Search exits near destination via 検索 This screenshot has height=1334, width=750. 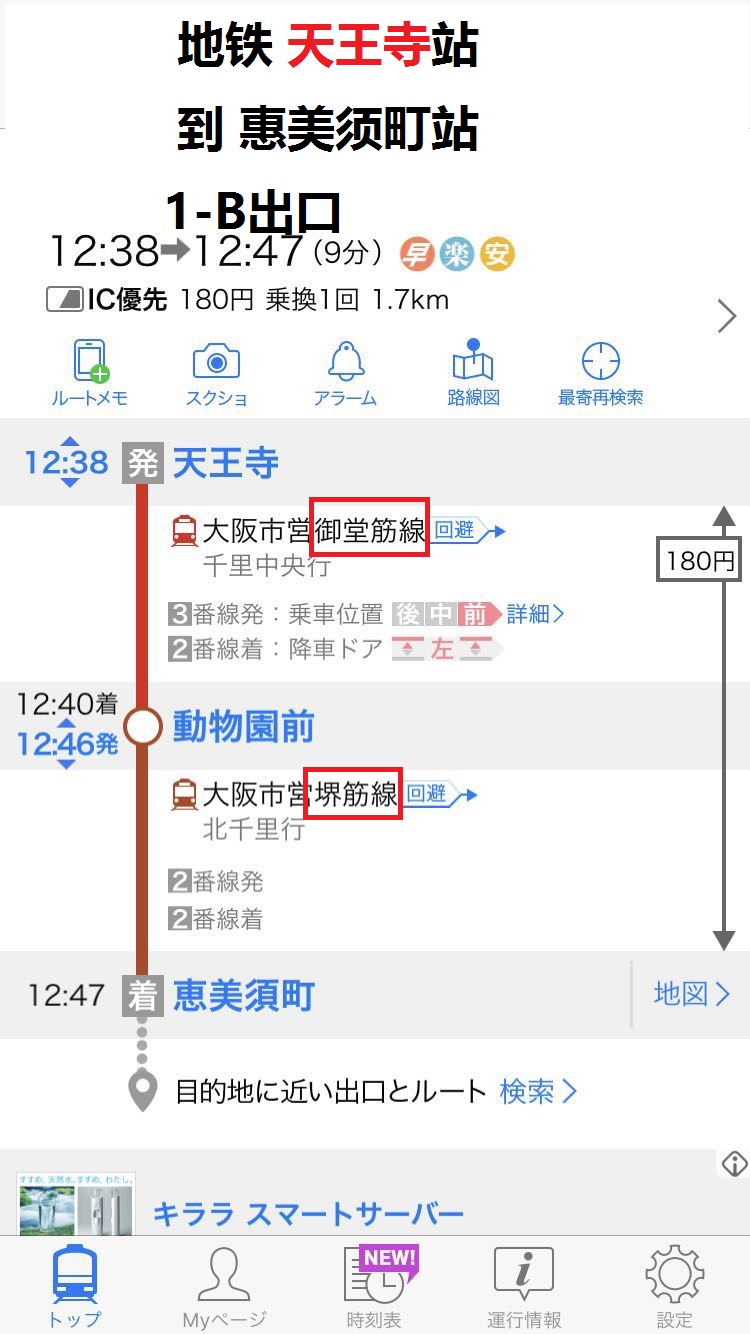tap(538, 1091)
